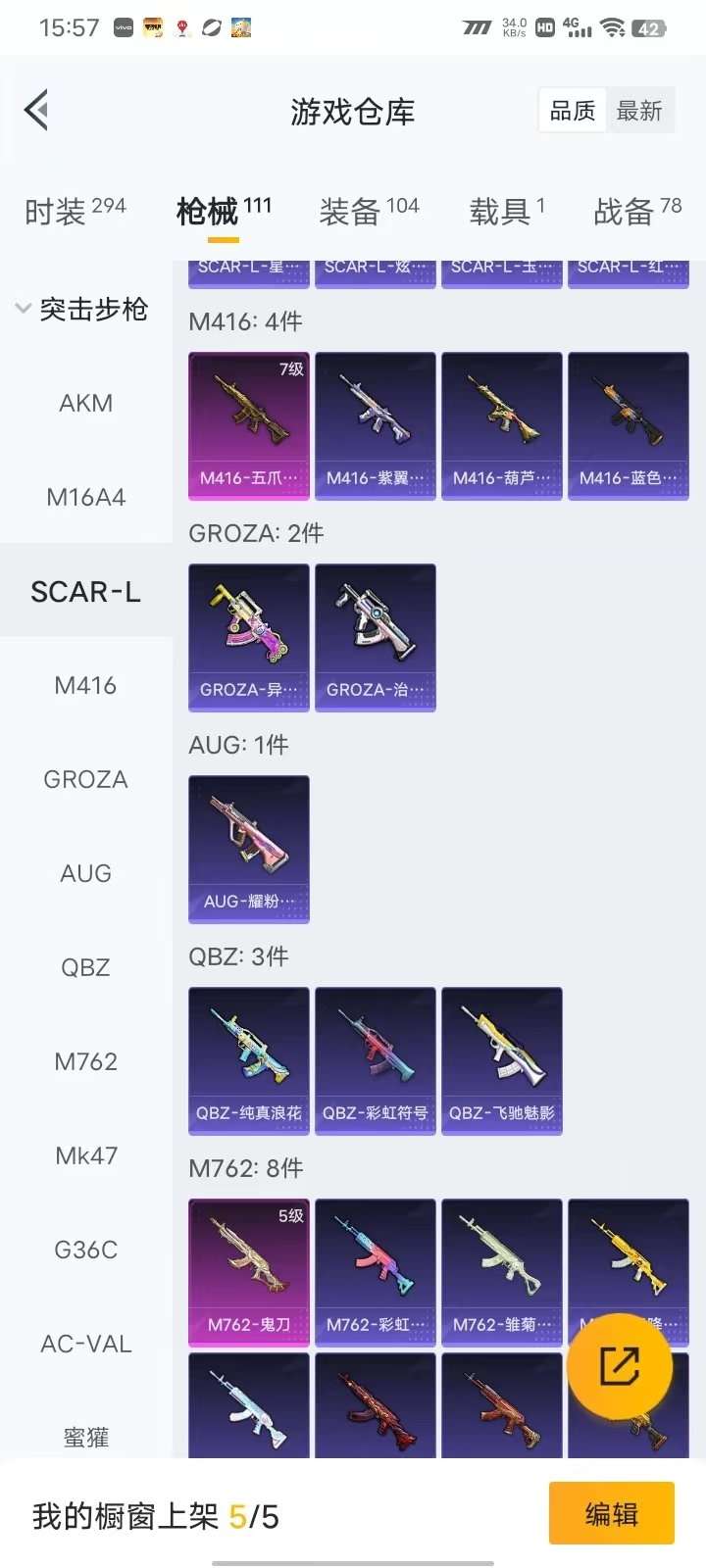Switch to the 装备 tab

click(x=369, y=211)
